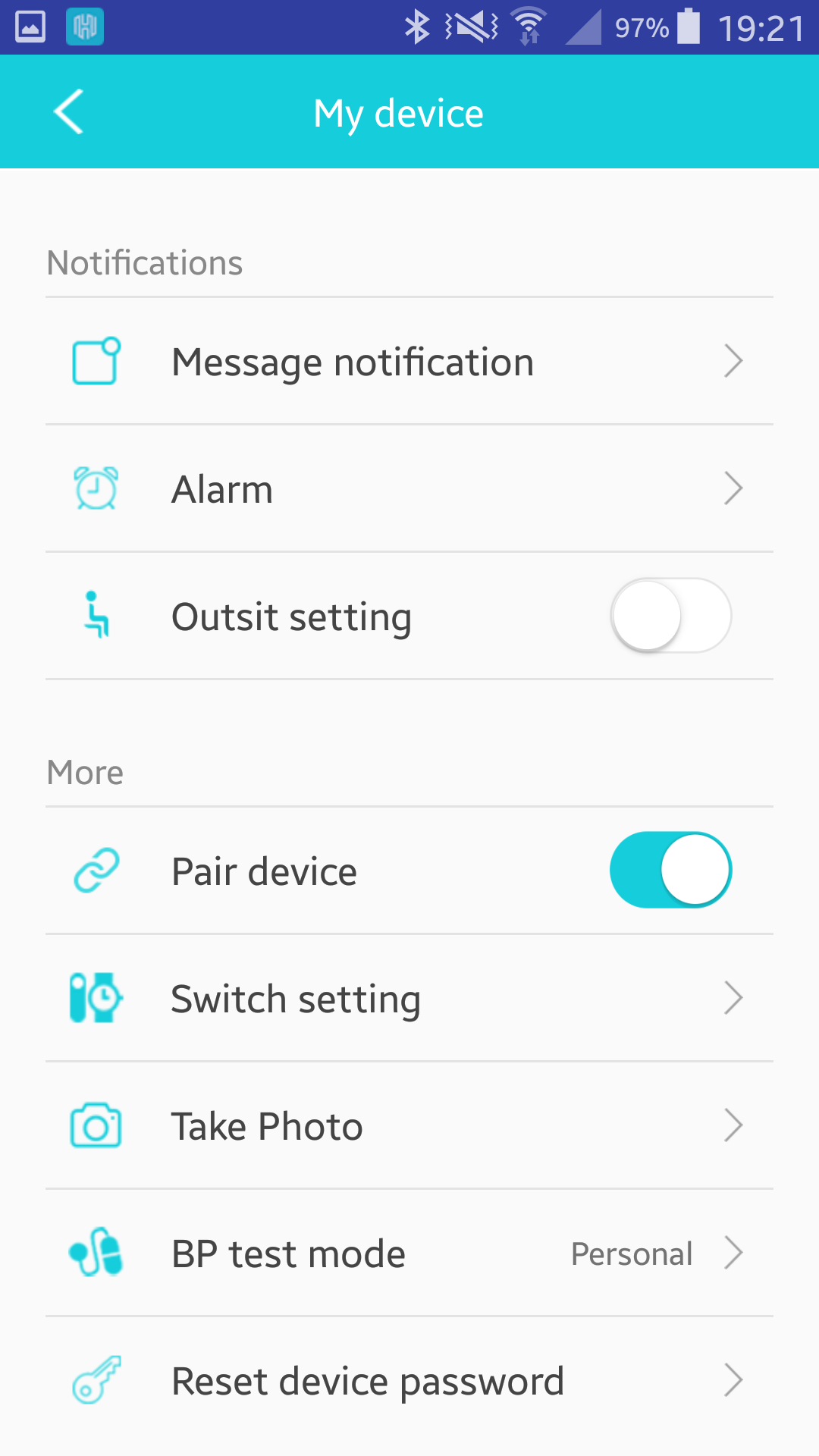Open the Take Photo option
The image size is (819, 1456).
[x=409, y=1125]
